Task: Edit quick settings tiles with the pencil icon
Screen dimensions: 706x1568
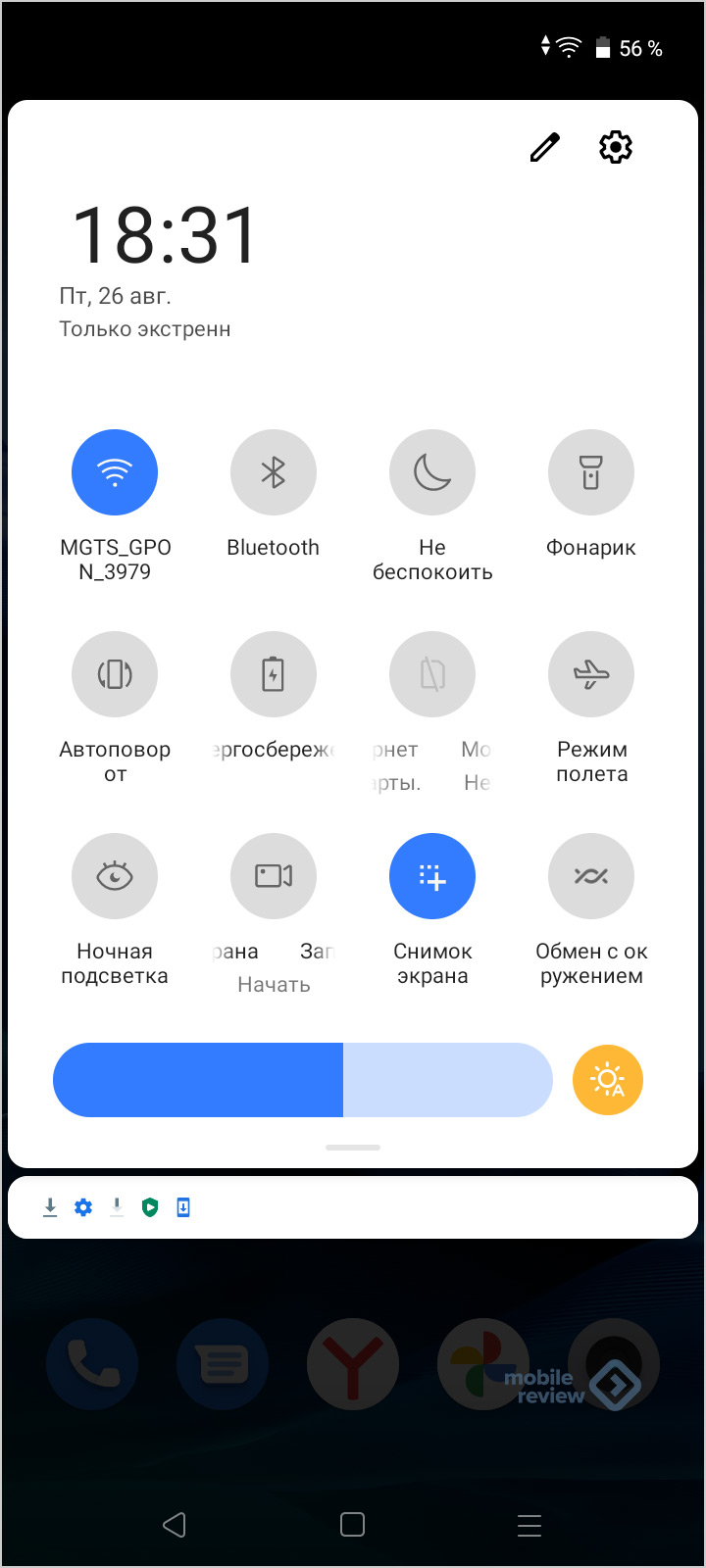Action: (x=545, y=147)
